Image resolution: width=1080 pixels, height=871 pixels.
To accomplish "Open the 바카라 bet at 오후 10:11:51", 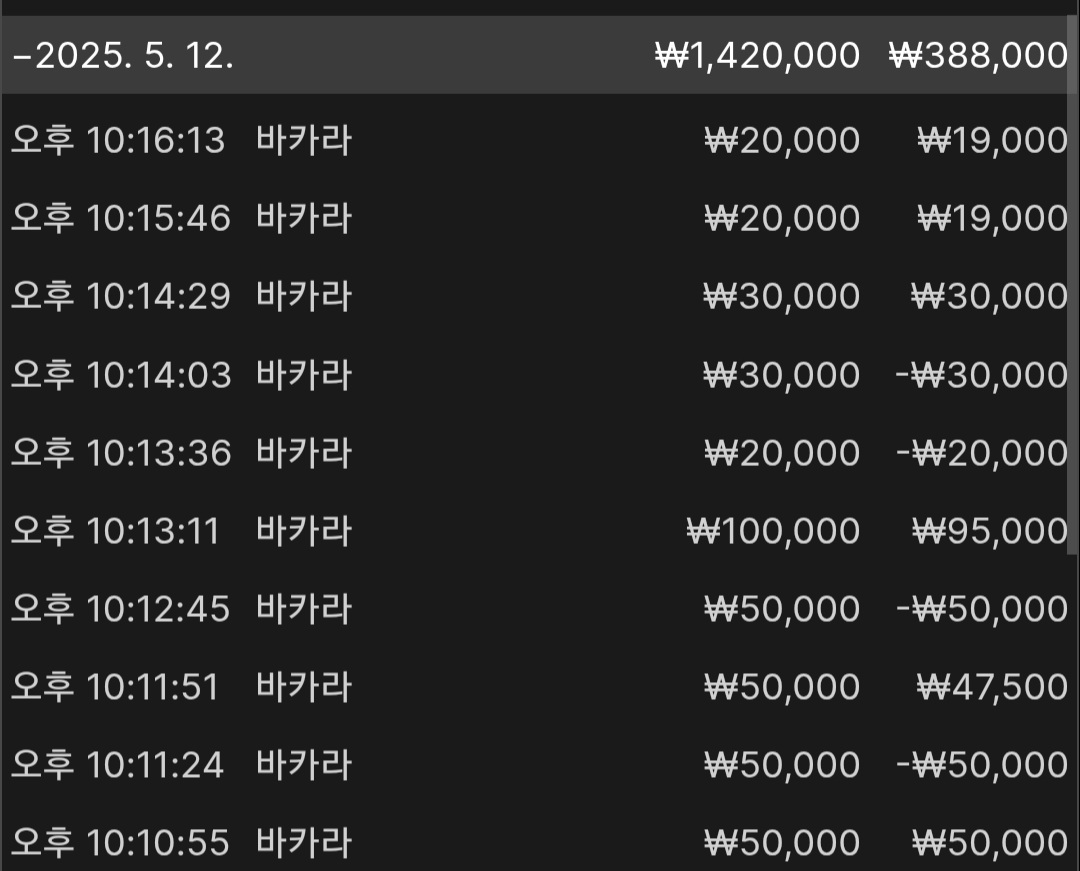I will tap(304, 687).
